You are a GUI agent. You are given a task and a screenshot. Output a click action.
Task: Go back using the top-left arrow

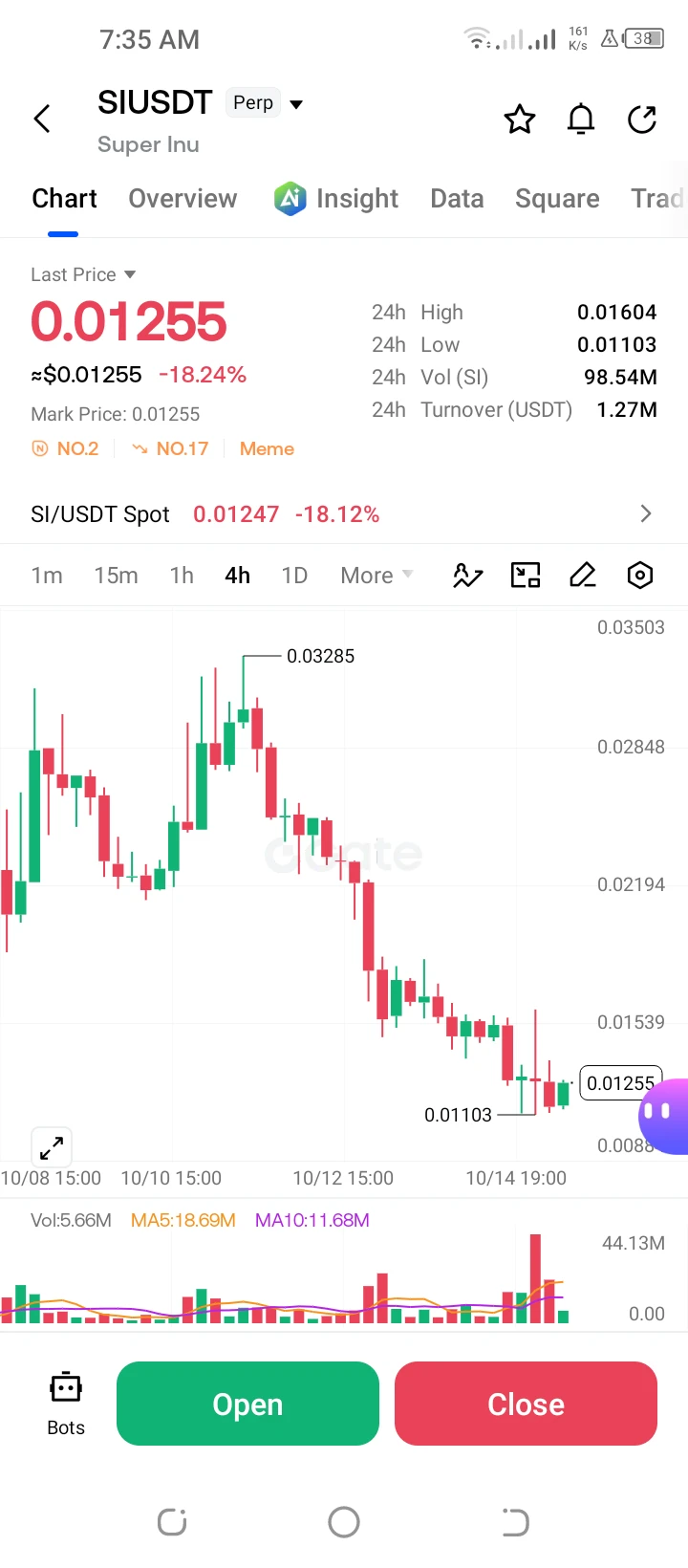tap(42, 120)
